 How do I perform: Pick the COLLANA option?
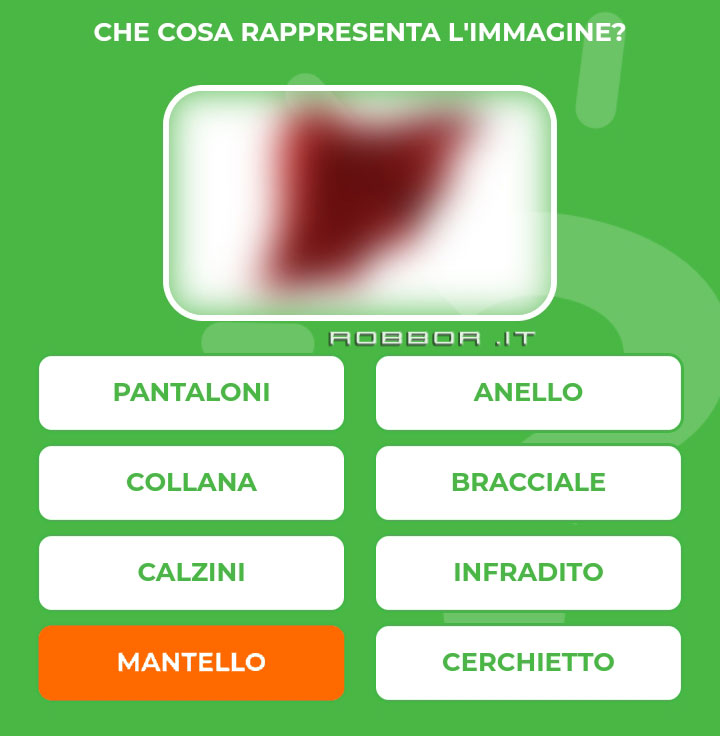click(x=191, y=483)
